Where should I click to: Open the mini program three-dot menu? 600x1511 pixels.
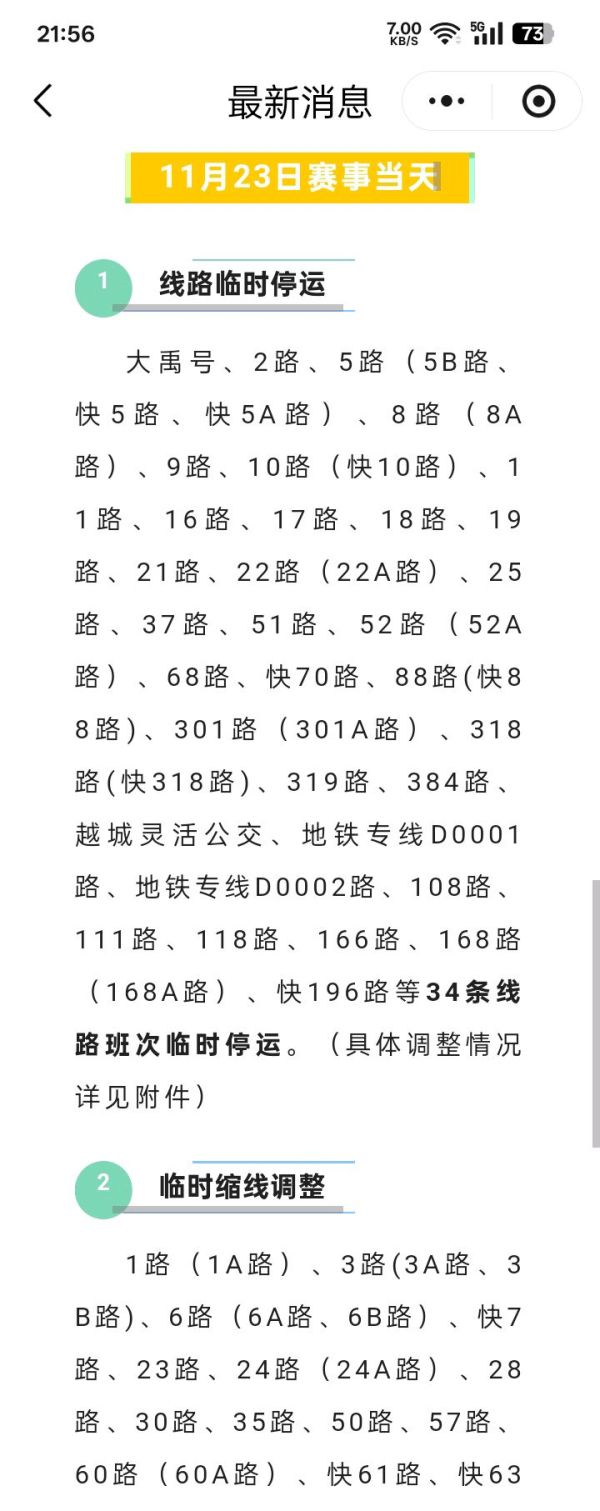point(447,101)
